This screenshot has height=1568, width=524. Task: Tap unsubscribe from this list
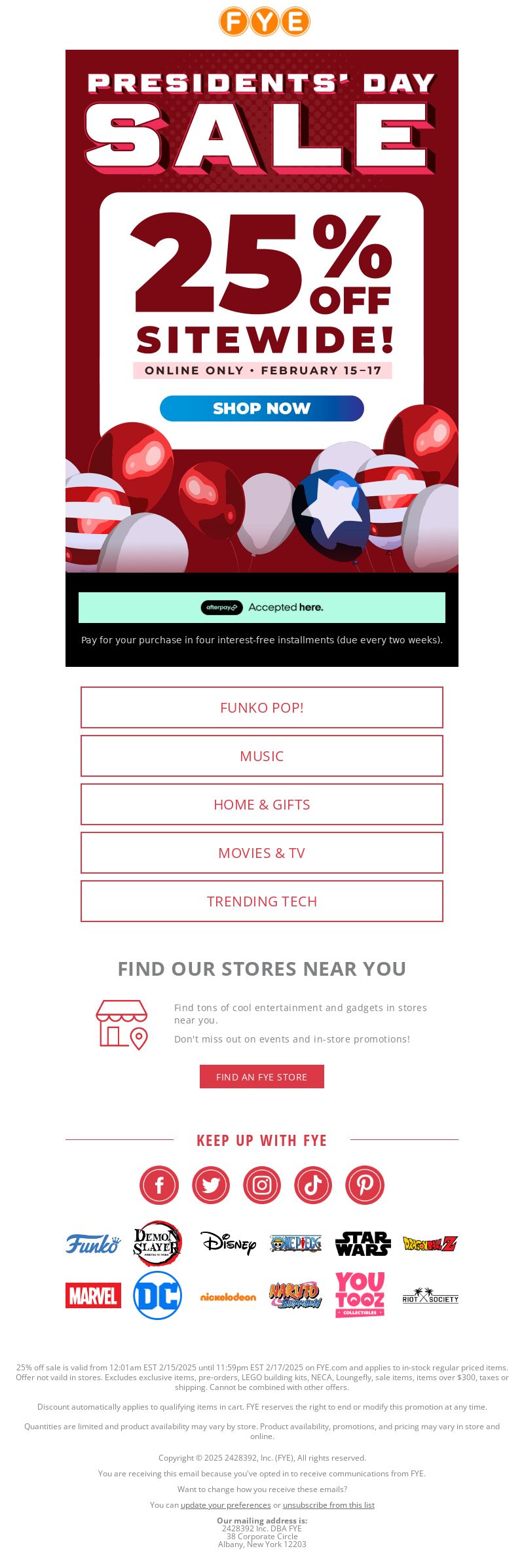coord(329,1505)
